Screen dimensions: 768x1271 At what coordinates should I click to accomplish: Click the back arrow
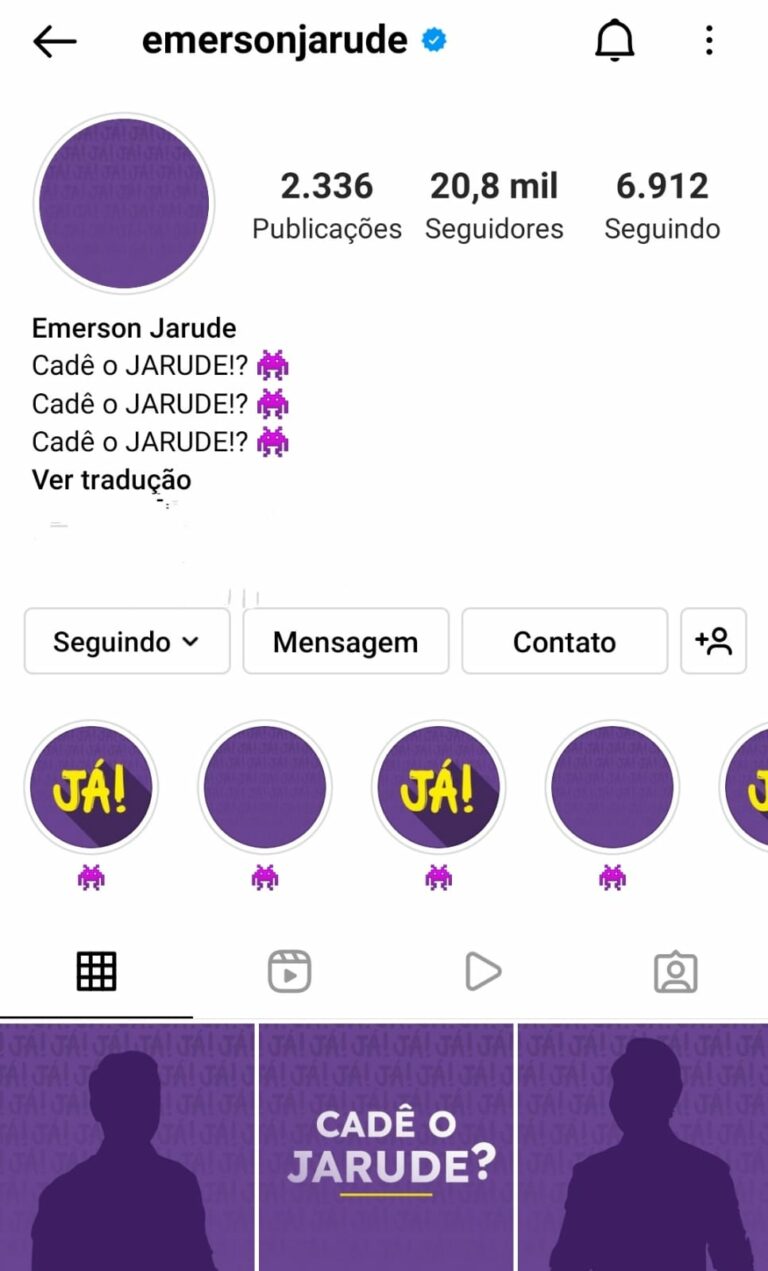55,40
